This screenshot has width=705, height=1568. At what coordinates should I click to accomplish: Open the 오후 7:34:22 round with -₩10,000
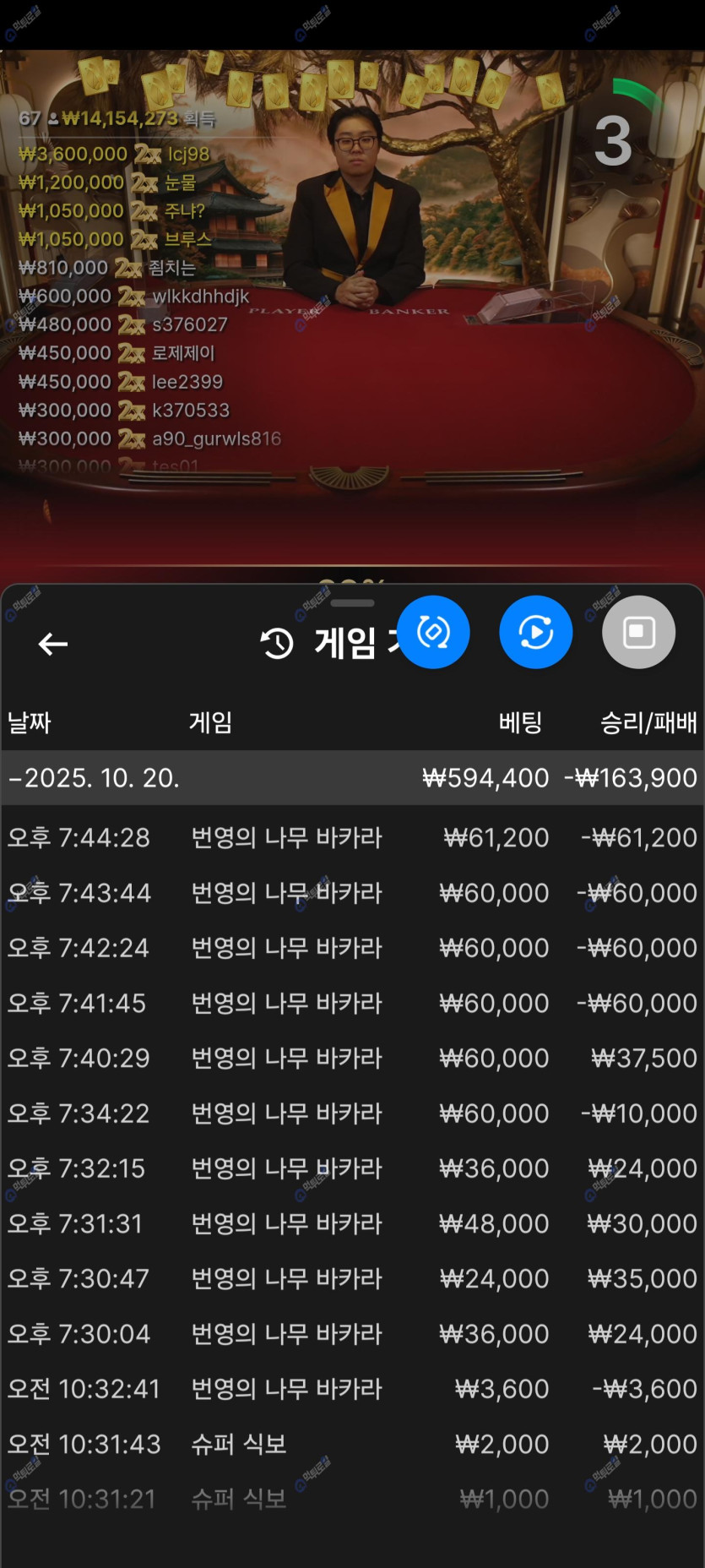coord(352,1113)
